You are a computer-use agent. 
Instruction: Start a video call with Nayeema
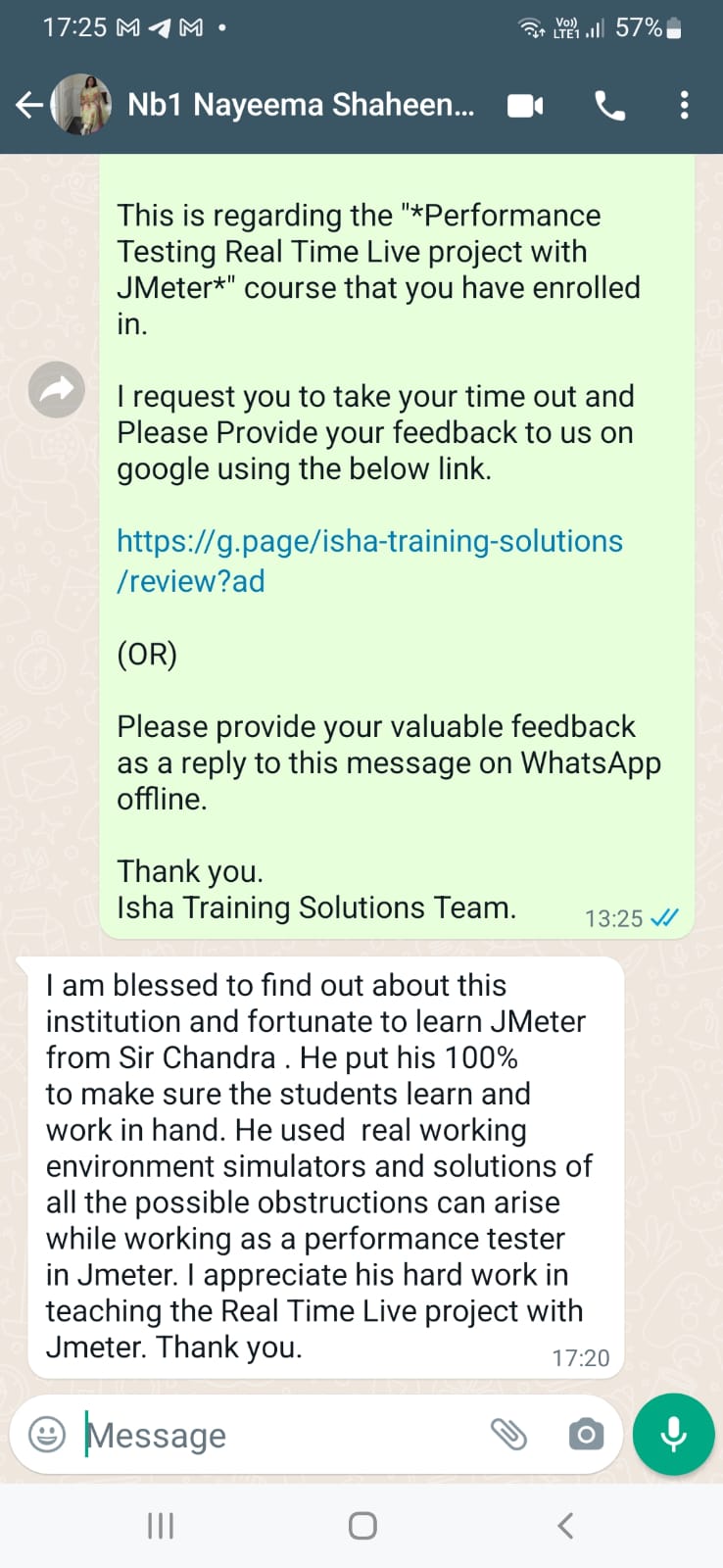[525, 105]
